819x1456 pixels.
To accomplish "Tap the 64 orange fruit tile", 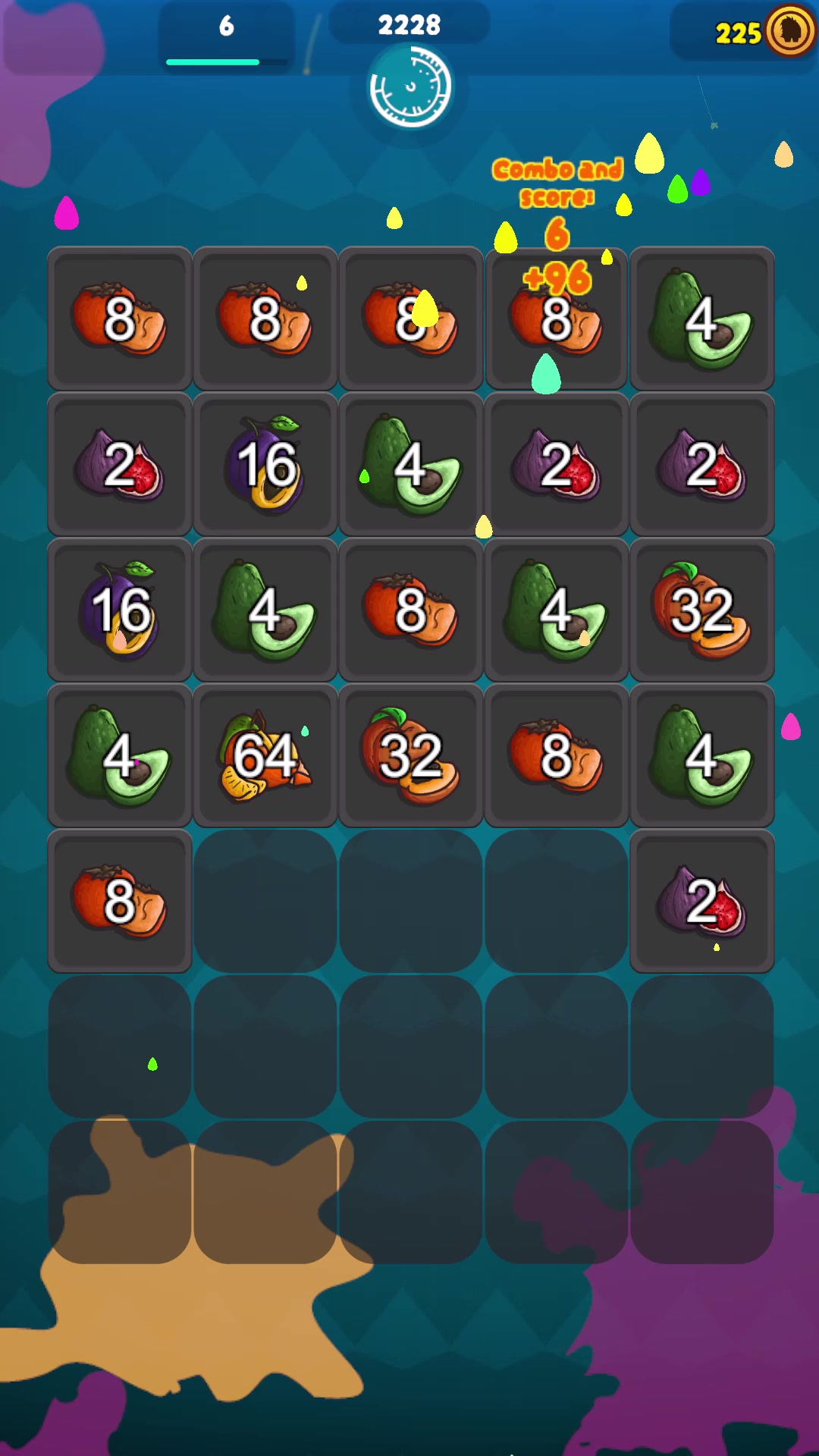I will pyautogui.click(x=265, y=755).
